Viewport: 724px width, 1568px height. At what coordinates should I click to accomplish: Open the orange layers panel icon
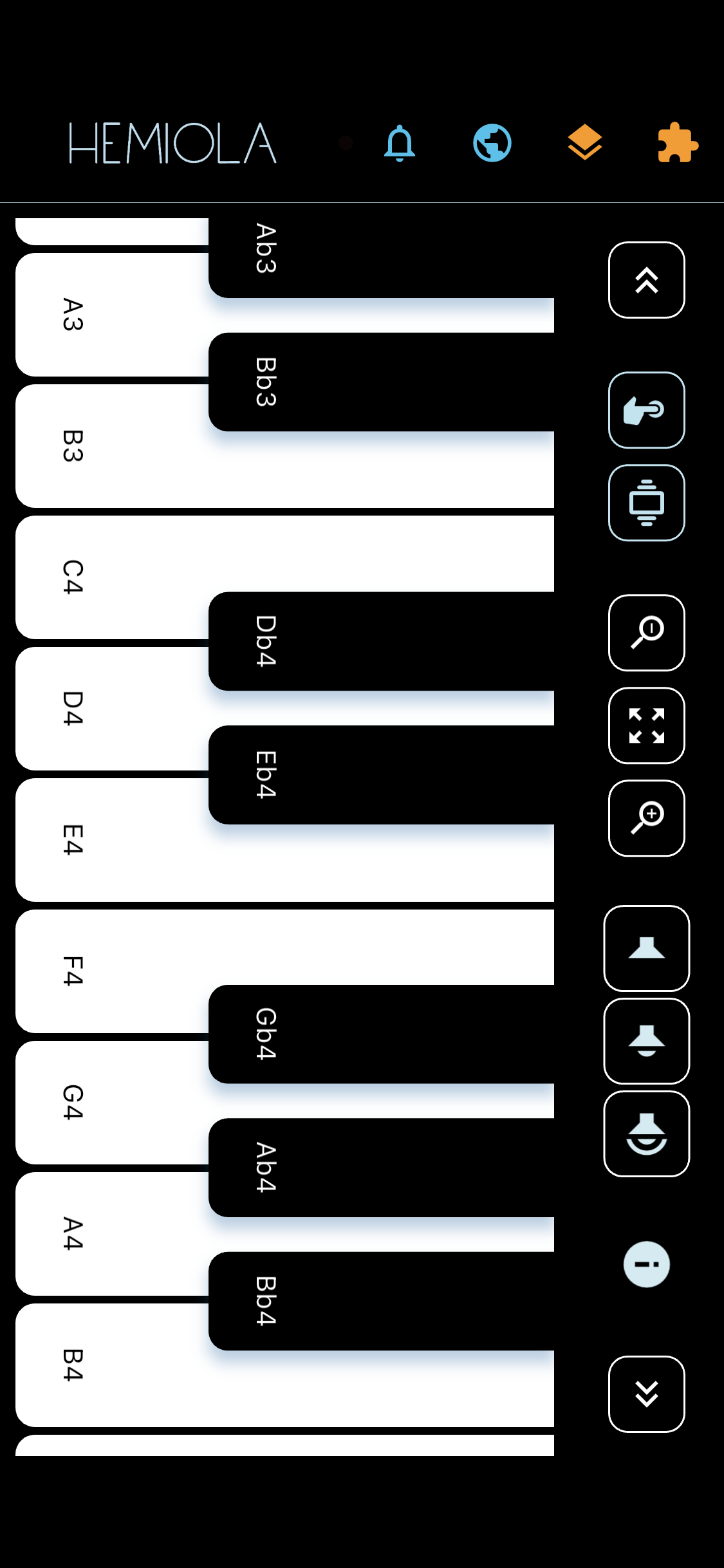(585, 143)
